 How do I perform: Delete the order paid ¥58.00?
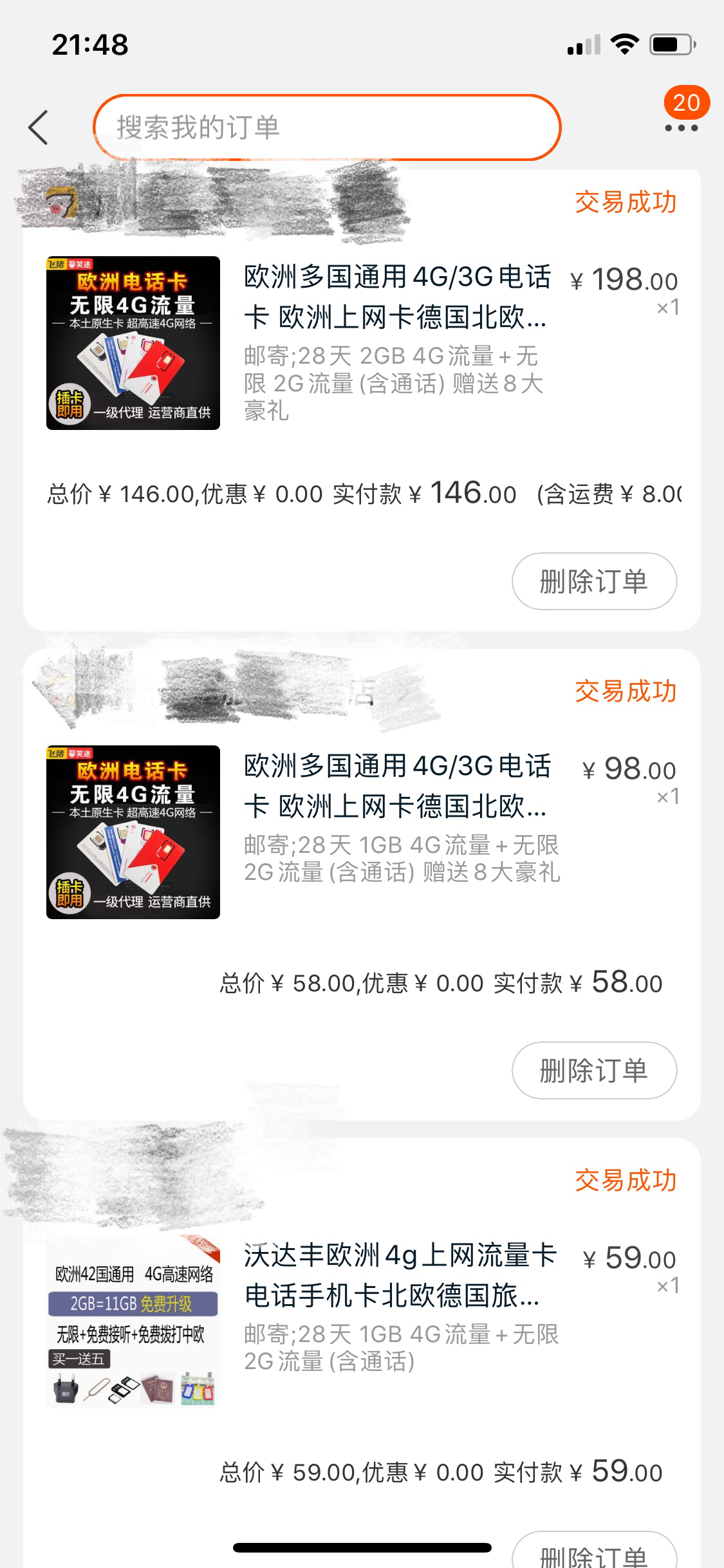[x=594, y=1070]
